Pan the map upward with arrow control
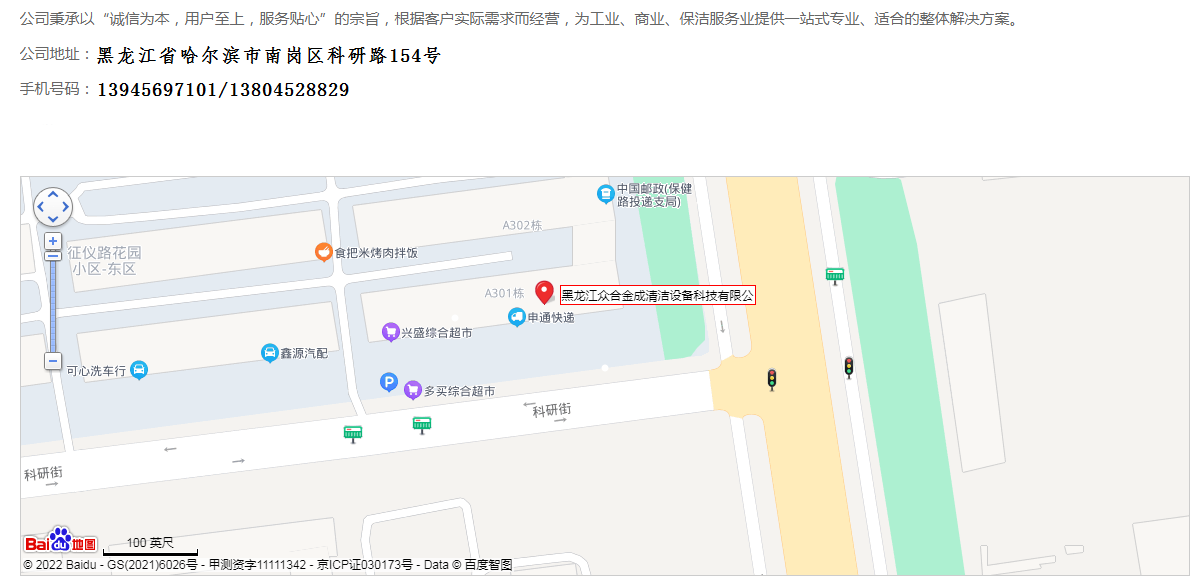The height and width of the screenshot is (577, 1190). (x=53, y=194)
